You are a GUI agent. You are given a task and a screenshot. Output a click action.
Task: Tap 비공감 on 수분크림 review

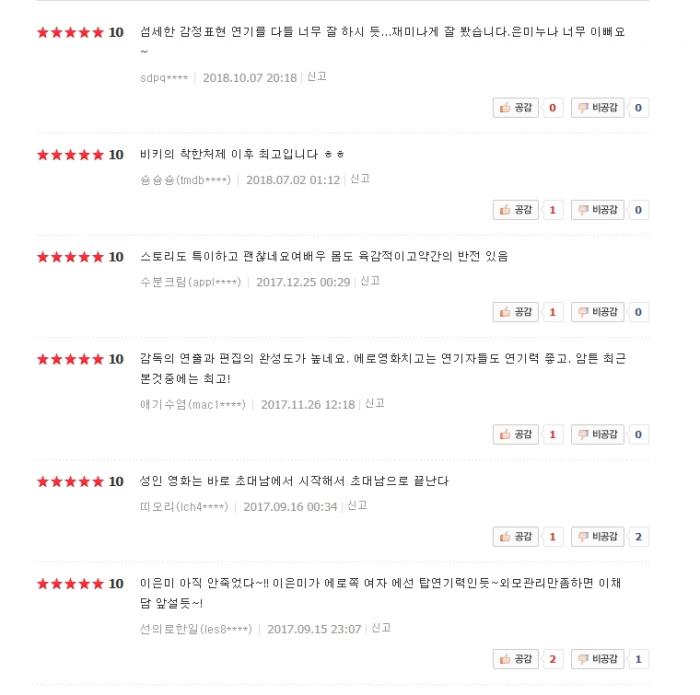click(x=597, y=312)
